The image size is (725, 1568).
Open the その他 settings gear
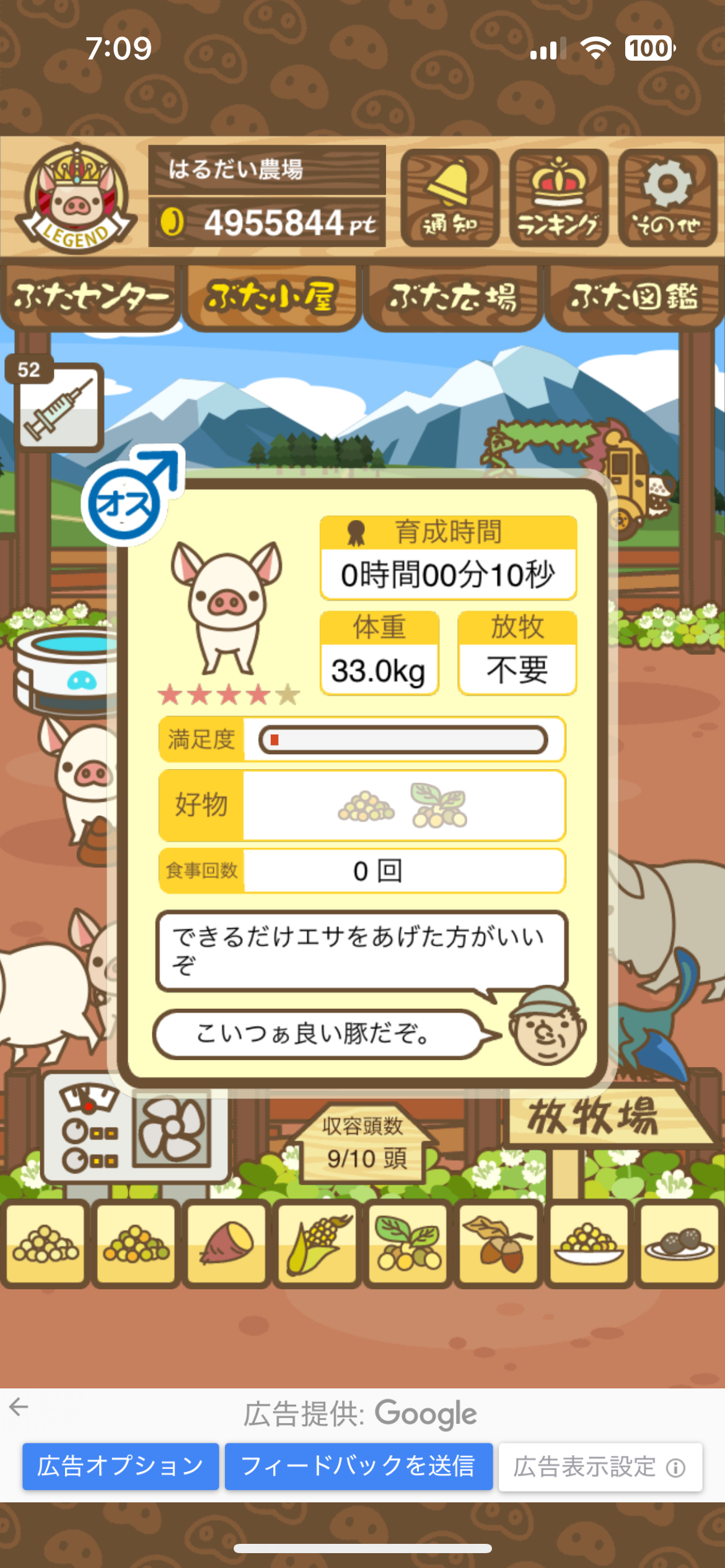click(667, 198)
